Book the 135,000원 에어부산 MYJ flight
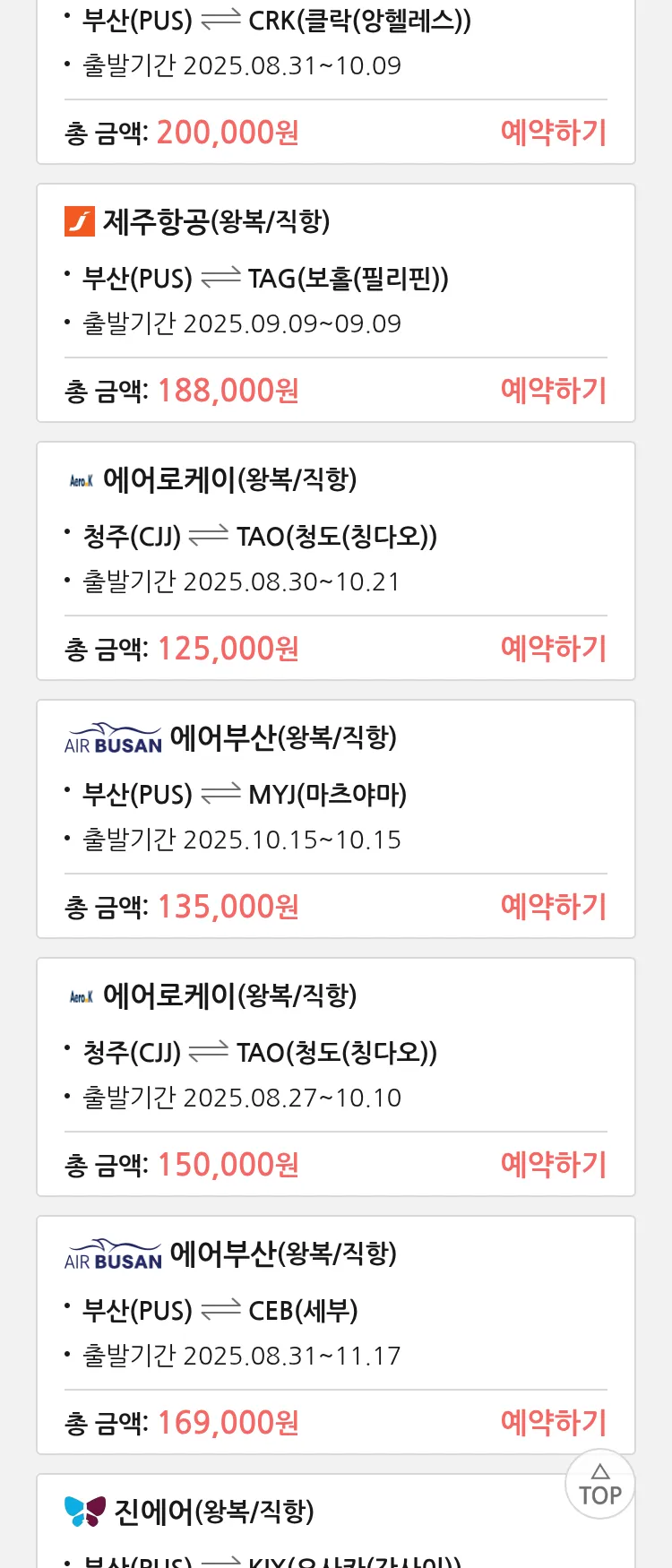Image resolution: width=672 pixels, height=1568 pixels. coord(553,907)
